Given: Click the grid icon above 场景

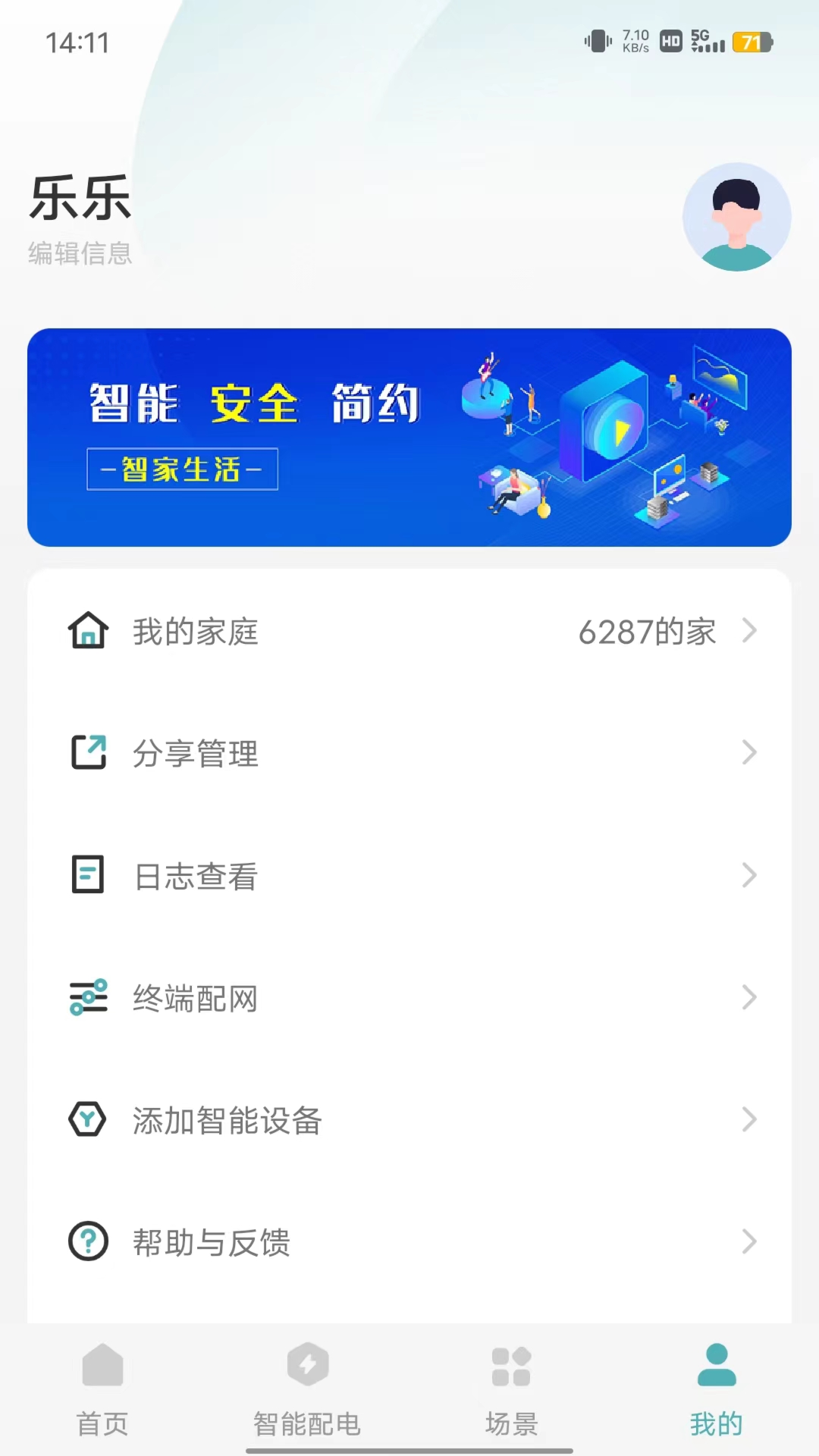Looking at the screenshot, I should (510, 1365).
